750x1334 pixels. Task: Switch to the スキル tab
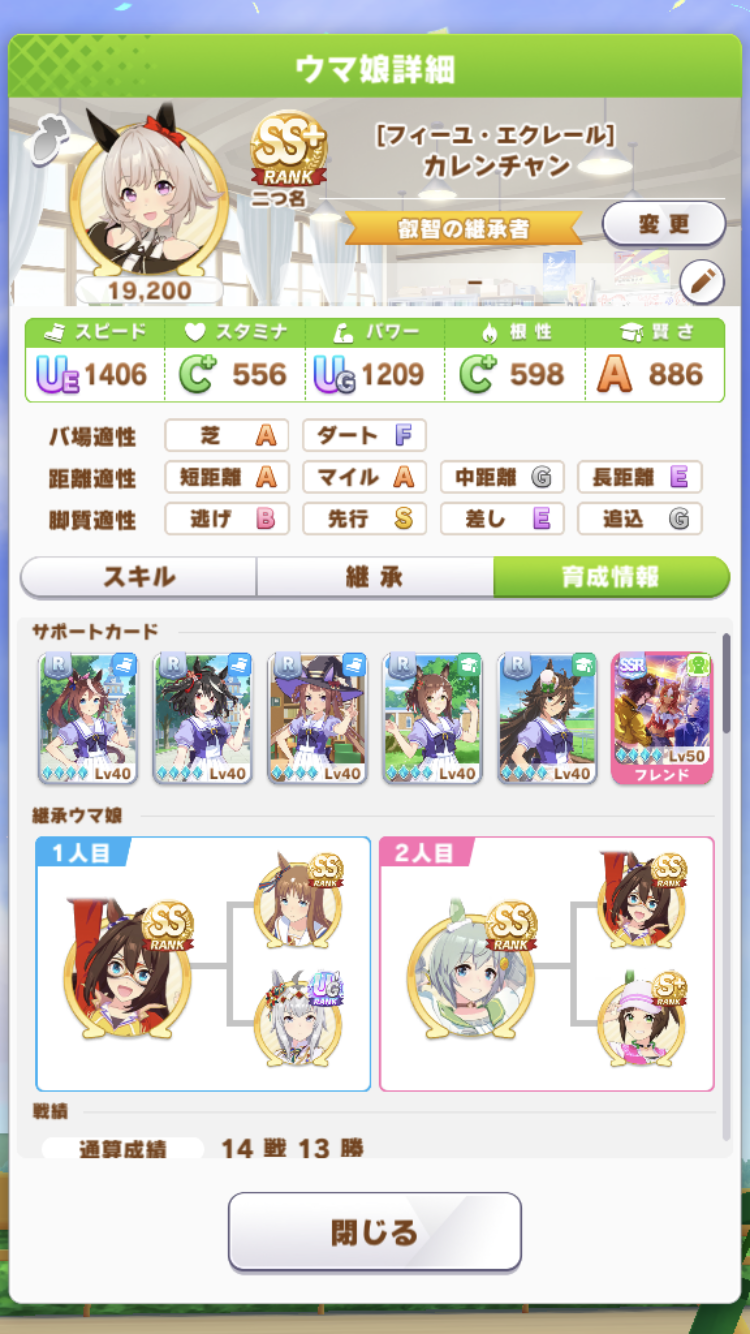click(x=139, y=577)
